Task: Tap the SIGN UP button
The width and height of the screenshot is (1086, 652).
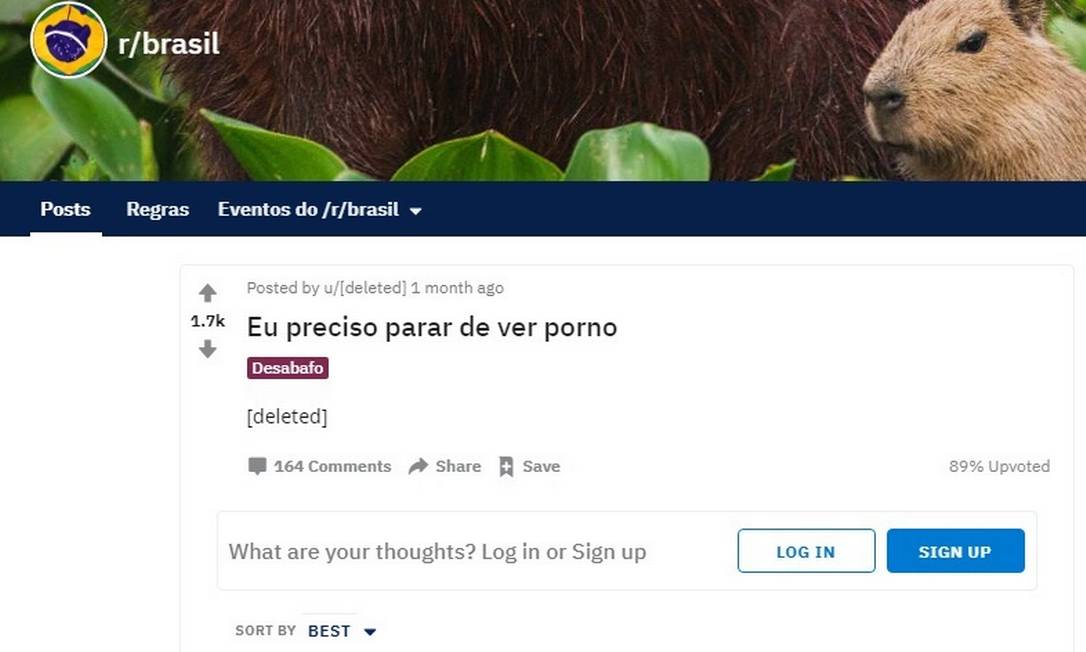Action: 955,551
